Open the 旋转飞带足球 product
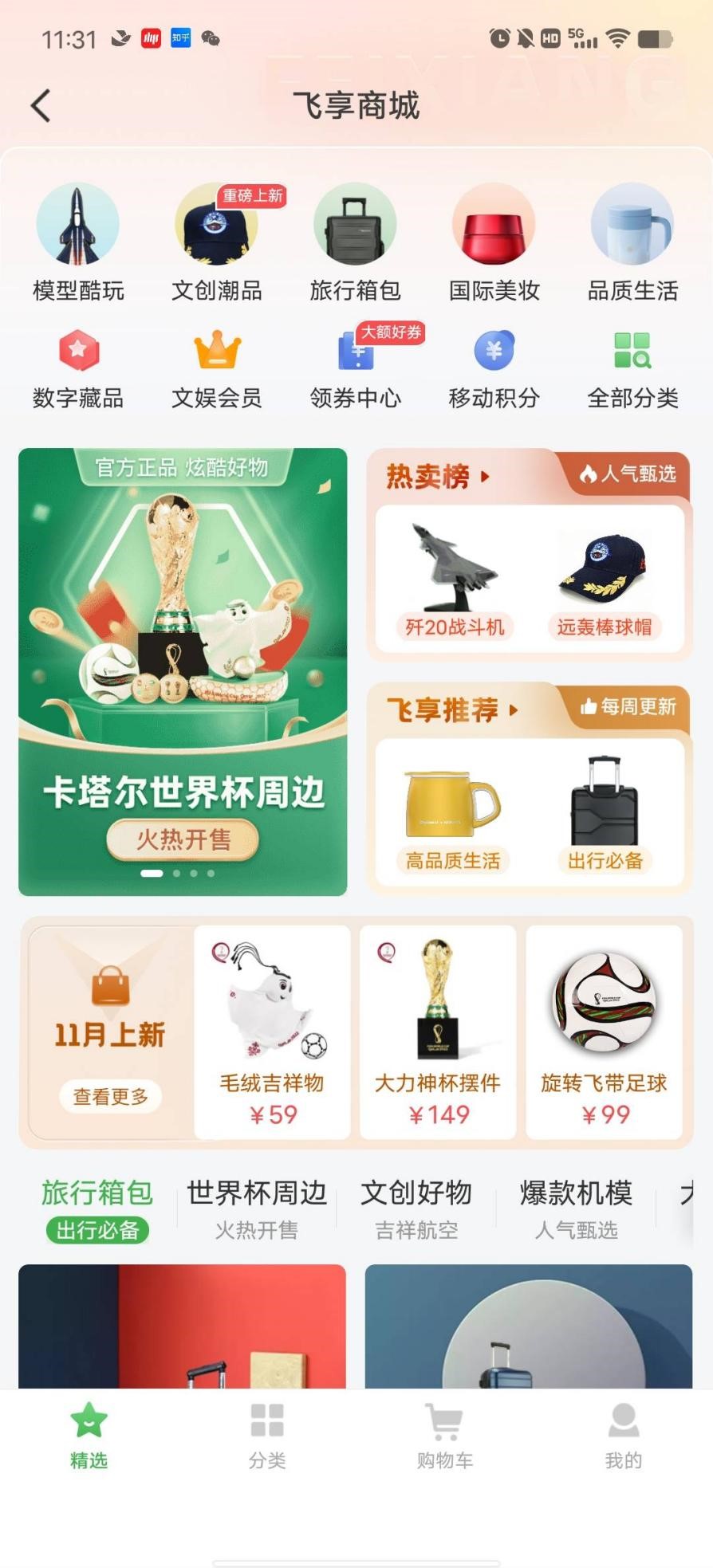This screenshot has height=1568, width=713. 604,1032
